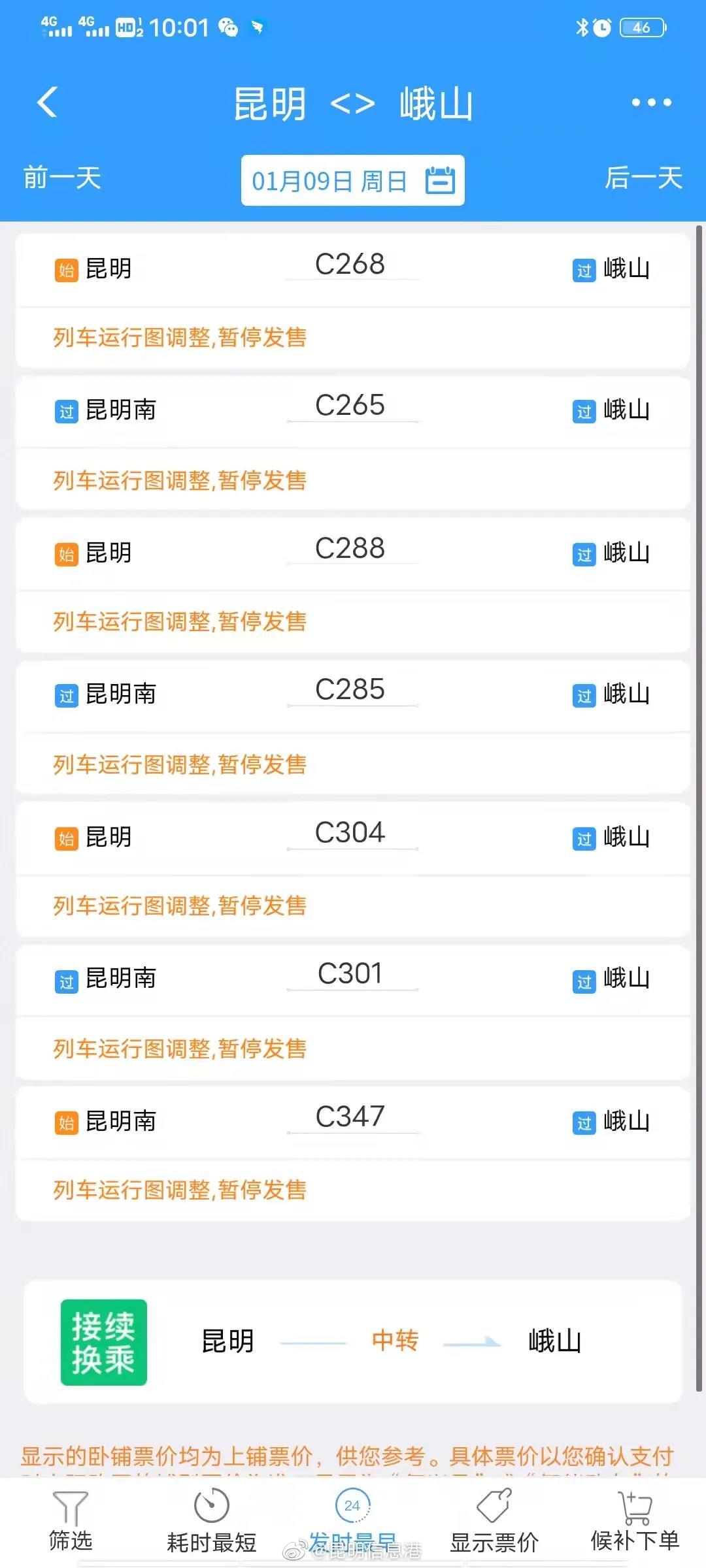Viewport: 706px width, 1568px height.
Task: Open the calendar date picker icon
Action: [x=439, y=180]
